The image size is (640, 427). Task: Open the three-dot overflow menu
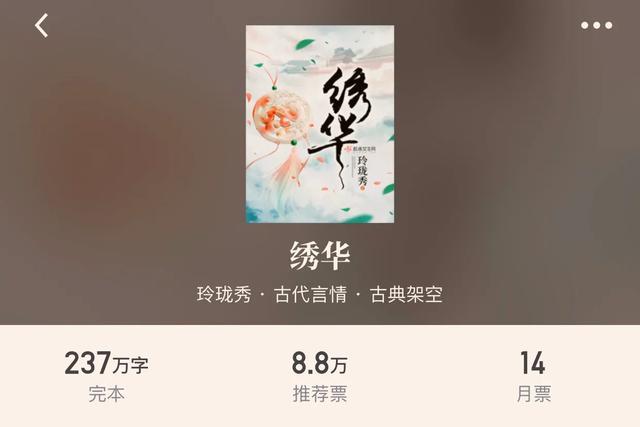596,26
